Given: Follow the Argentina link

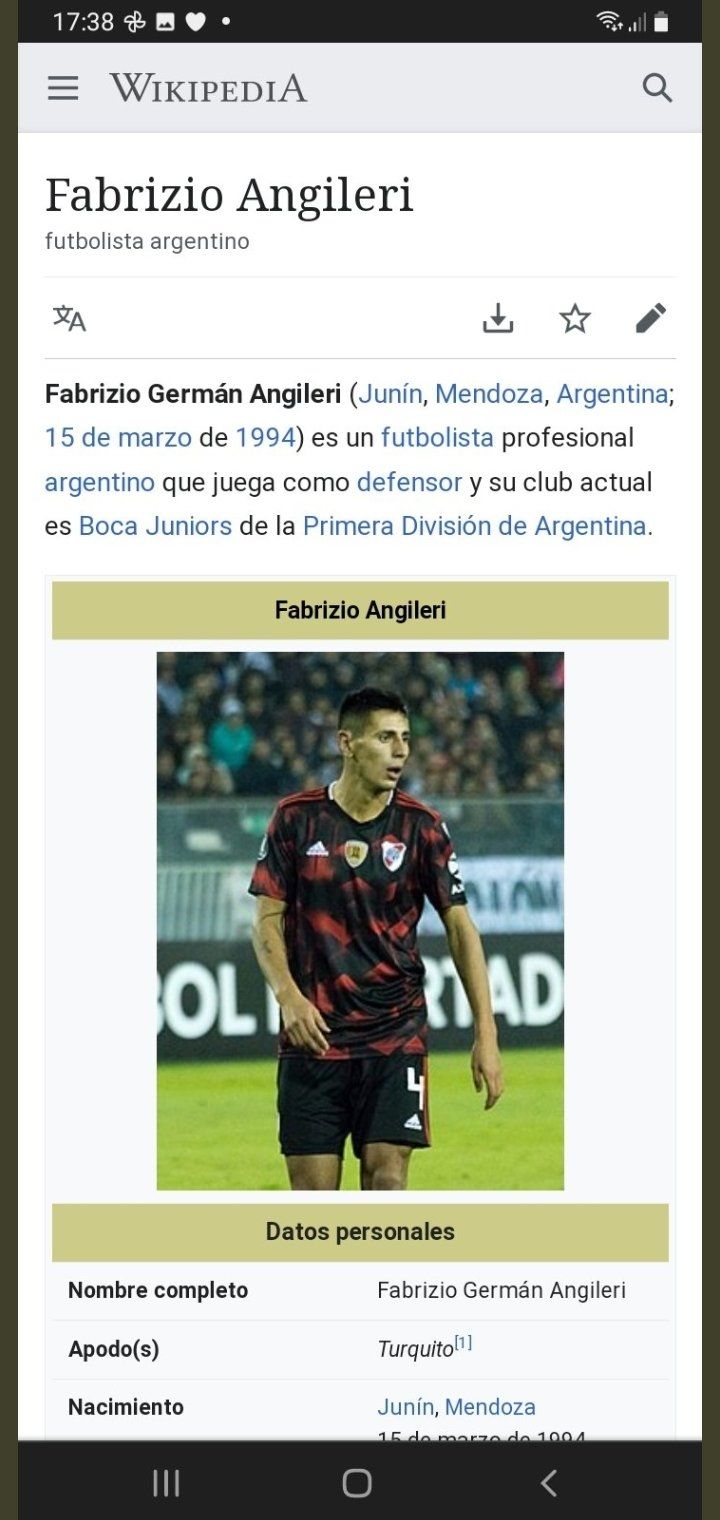Looking at the screenshot, I should (x=612, y=394).
